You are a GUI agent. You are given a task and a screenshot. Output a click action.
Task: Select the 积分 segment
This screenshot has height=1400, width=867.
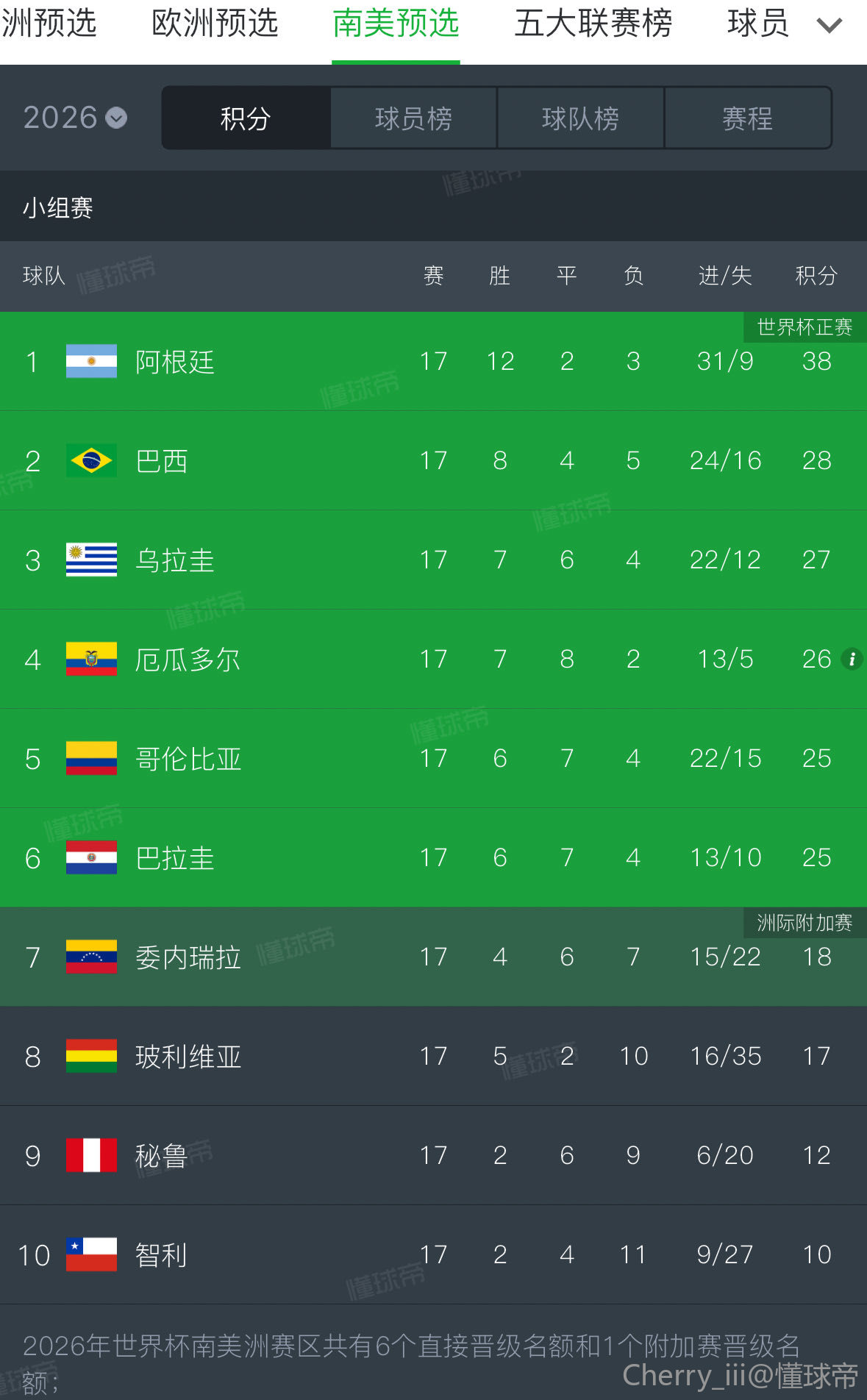click(x=246, y=118)
